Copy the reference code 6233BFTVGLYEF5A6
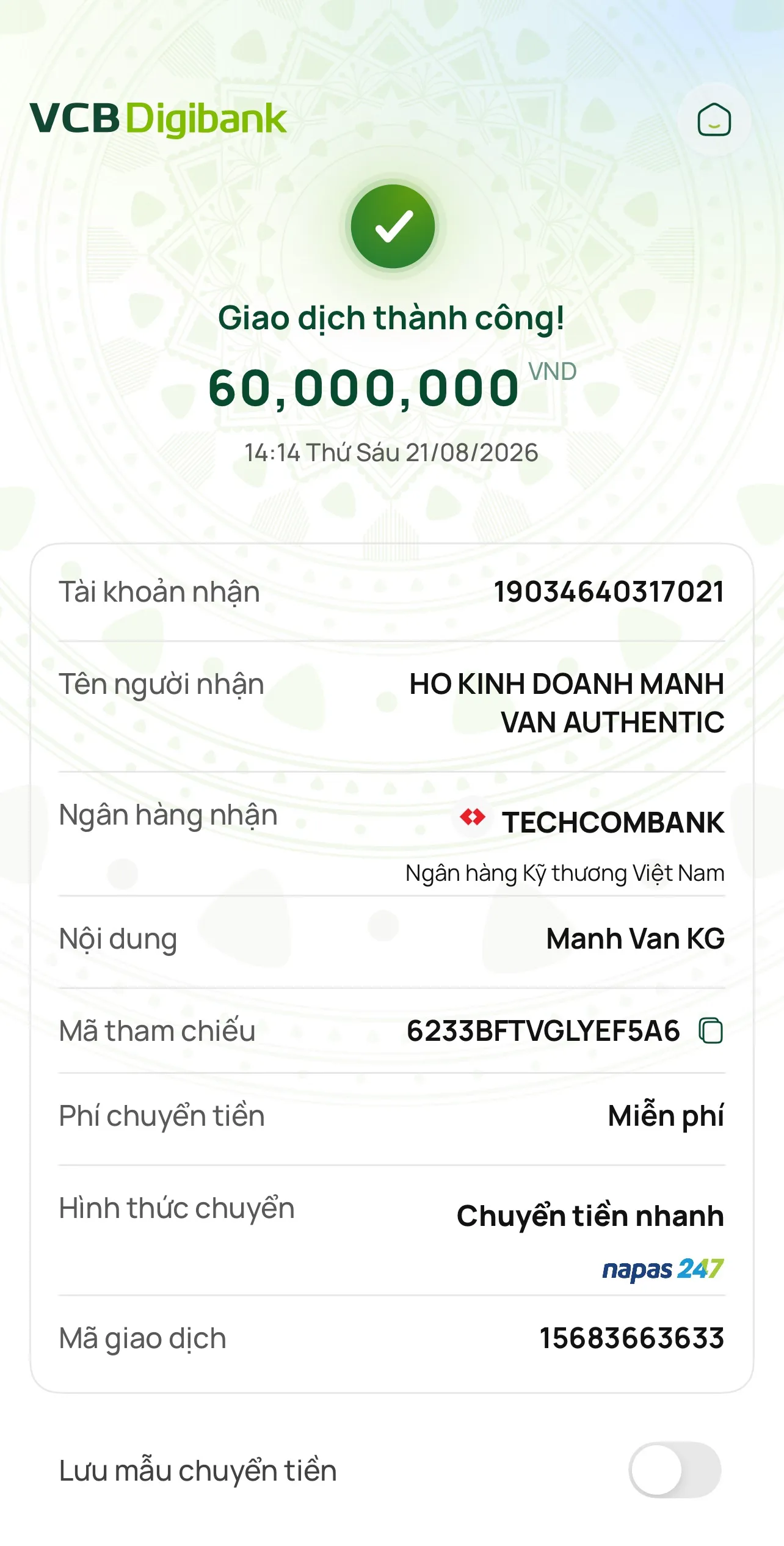784x1546 pixels. coord(711,1031)
